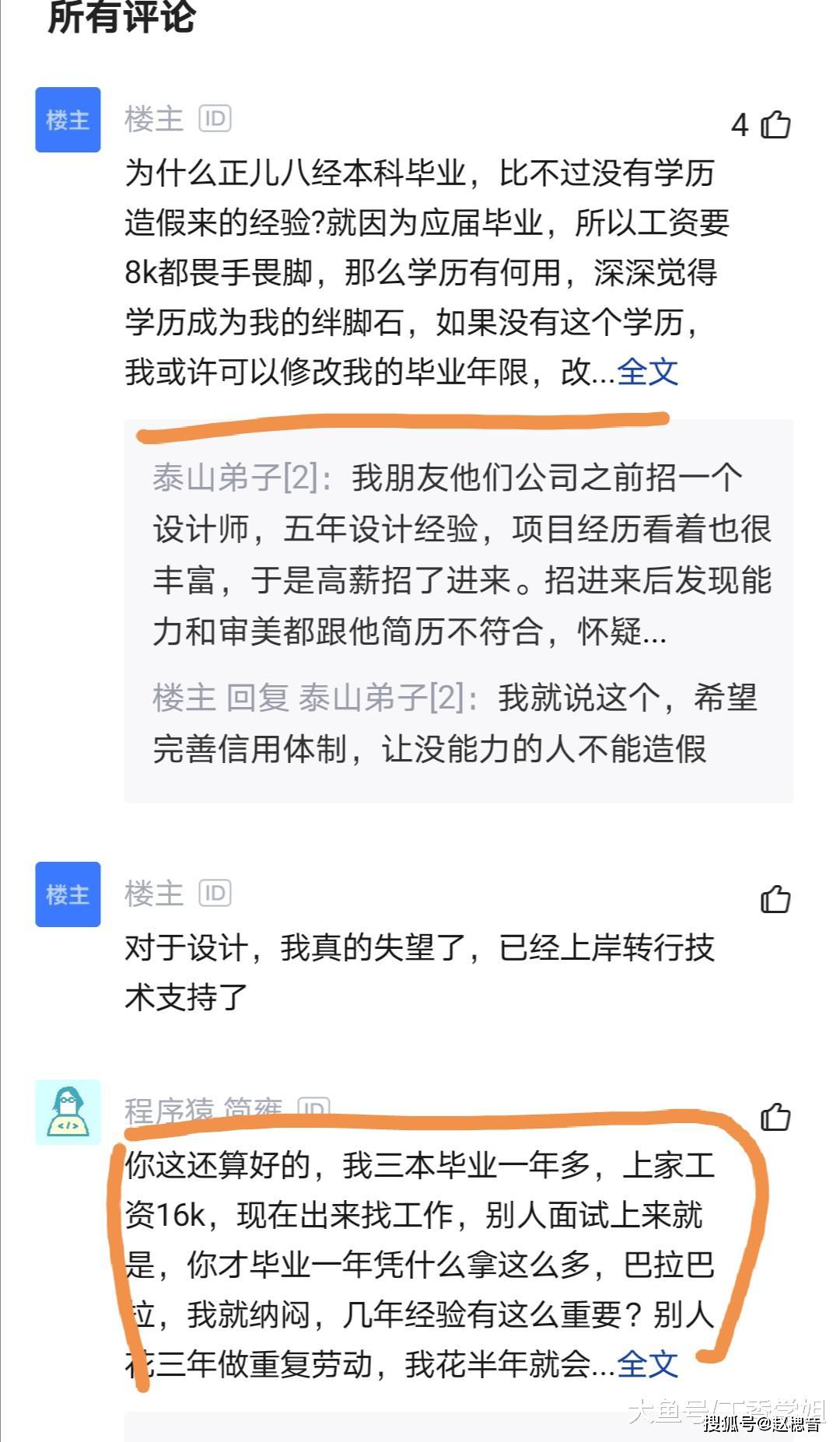View 泰山弟子[2] user profile
840x1442 pixels.
click(x=236, y=478)
